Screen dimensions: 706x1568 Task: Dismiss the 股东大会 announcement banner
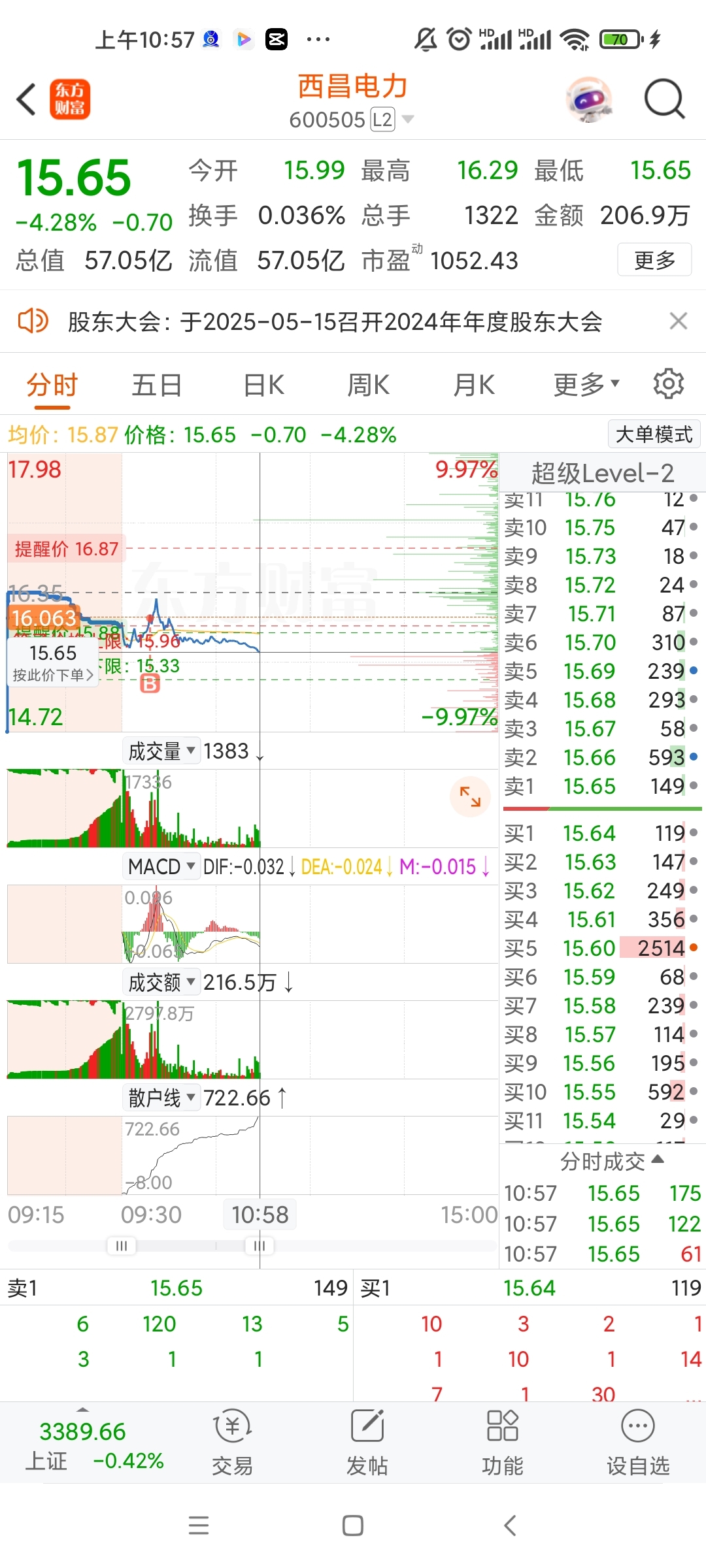pos(679,321)
